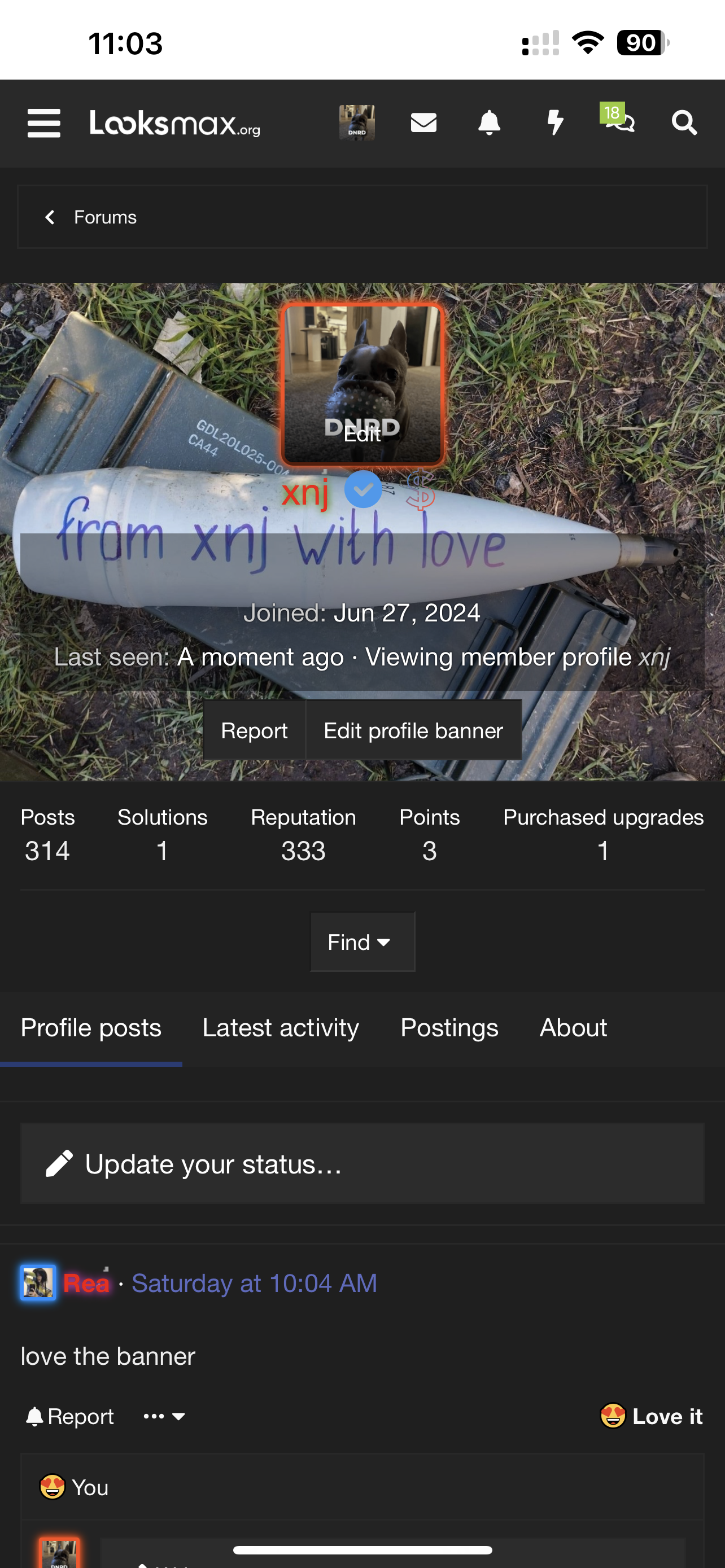Switch to the Postings tab
The height and width of the screenshot is (1568, 725).
449,1028
